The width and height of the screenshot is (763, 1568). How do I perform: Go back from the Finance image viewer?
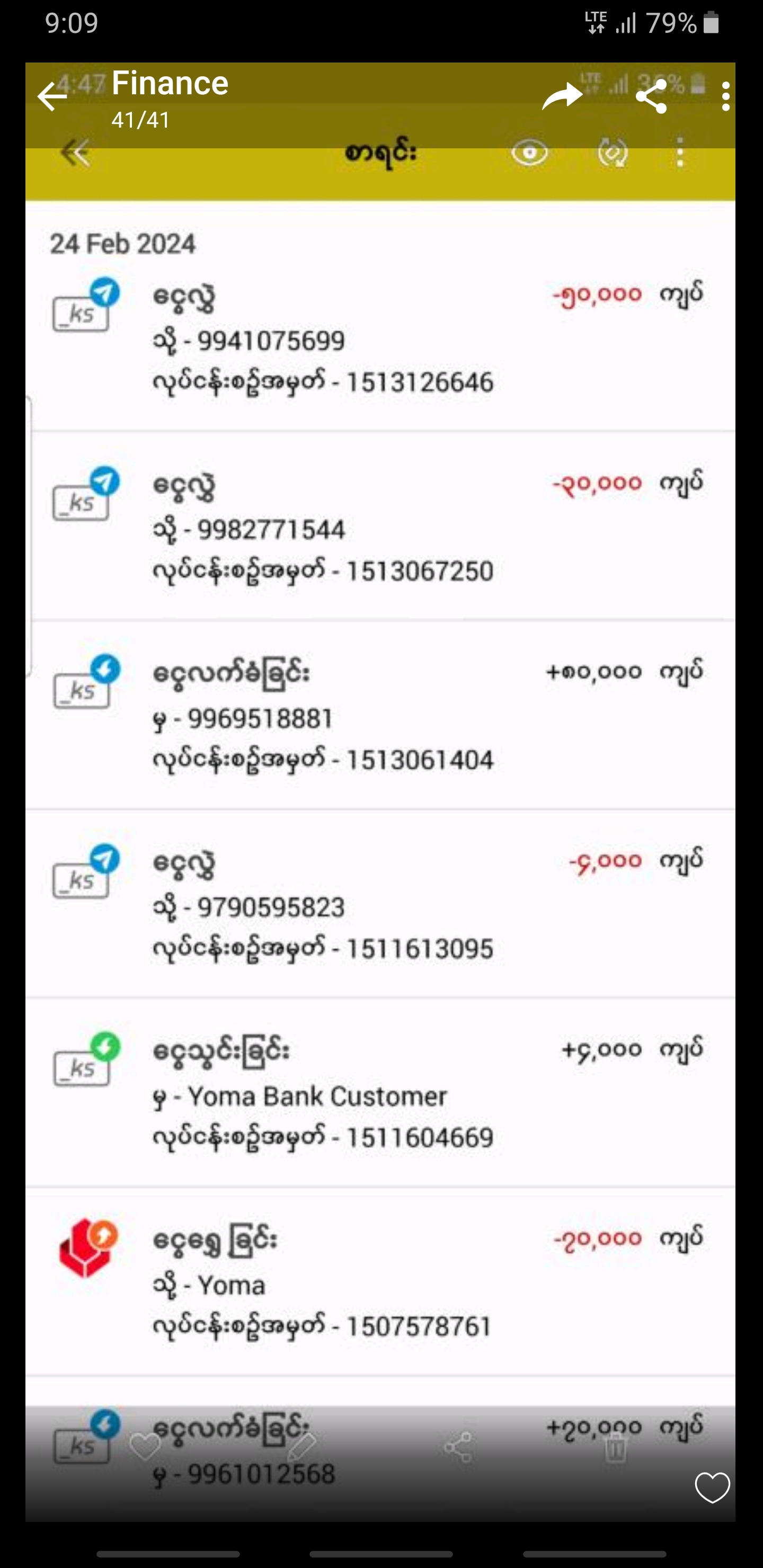(x=52, y=97)
